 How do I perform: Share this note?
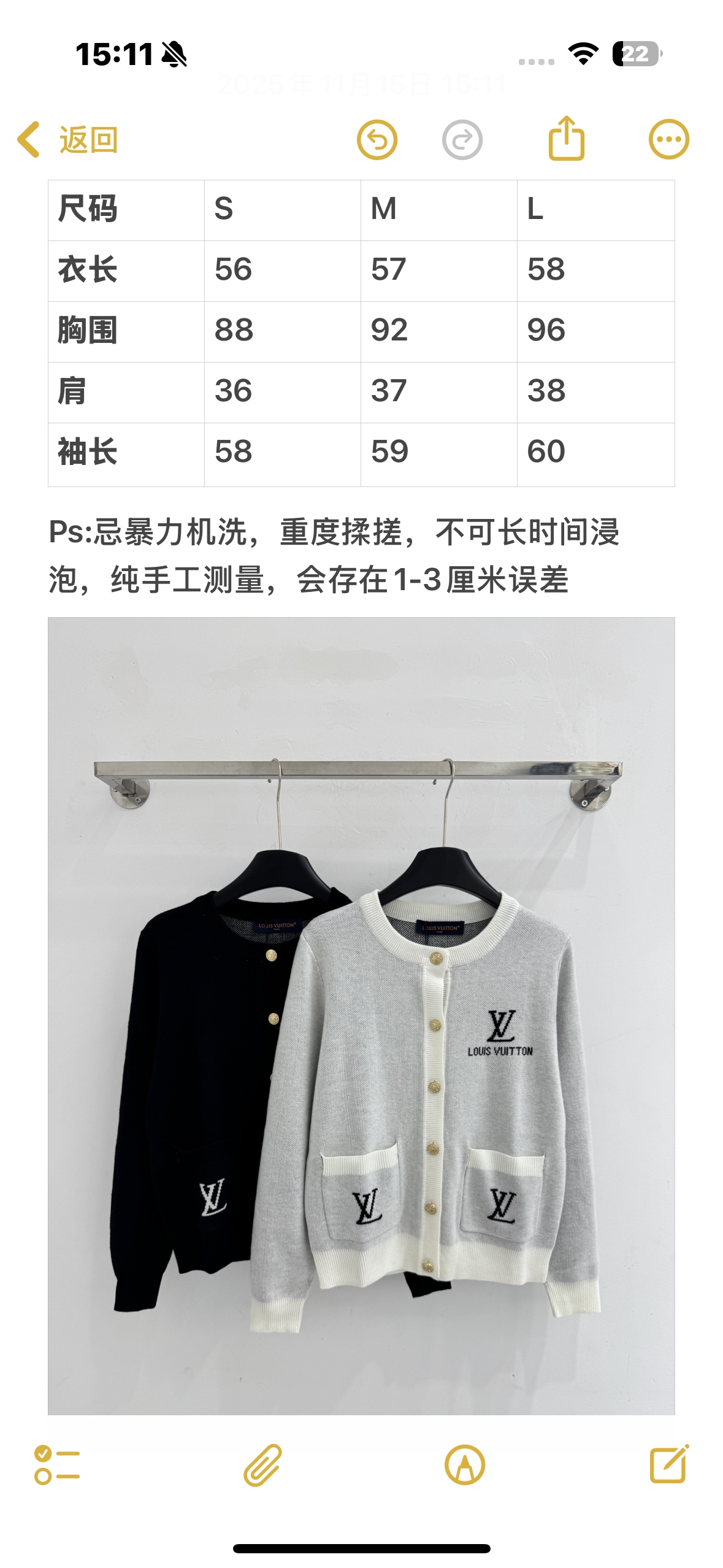click(x=565, y=139)
